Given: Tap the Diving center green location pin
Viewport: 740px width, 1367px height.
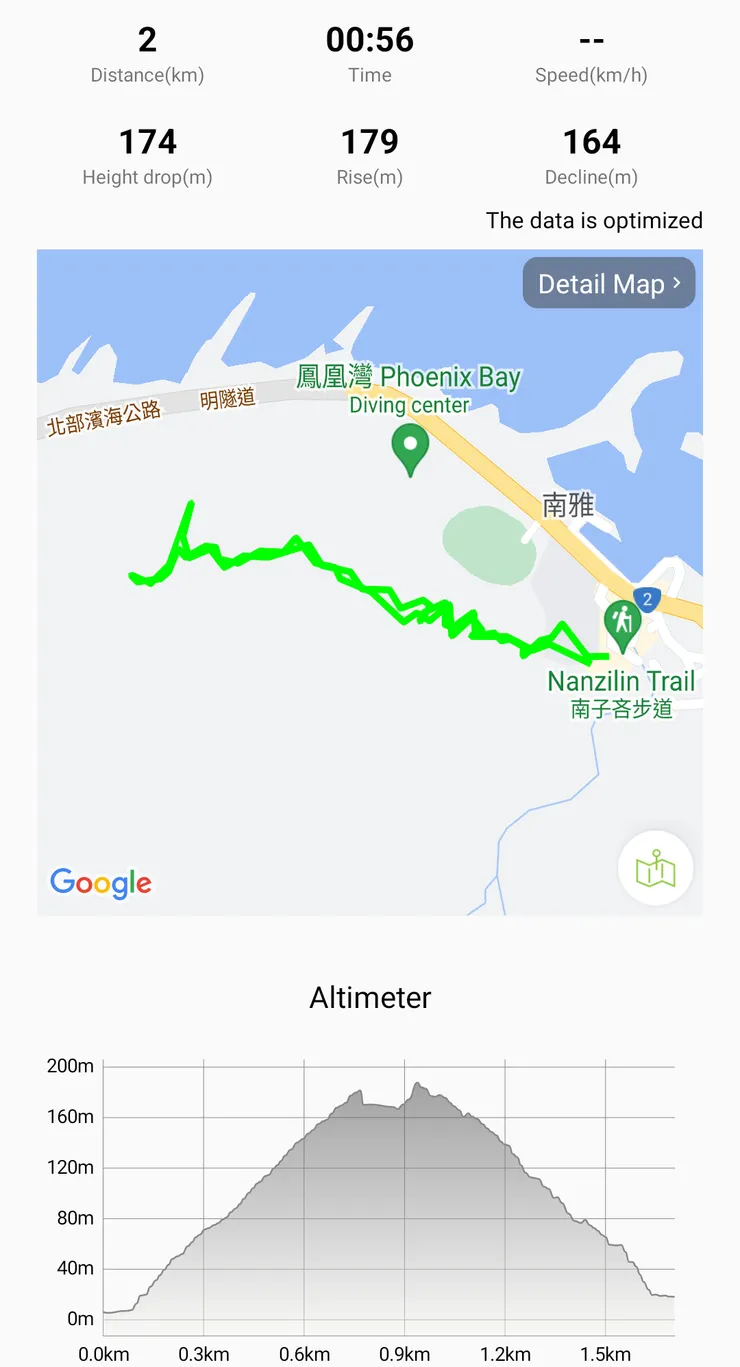Looking at the screenshot, I should [x=409, y=450].
